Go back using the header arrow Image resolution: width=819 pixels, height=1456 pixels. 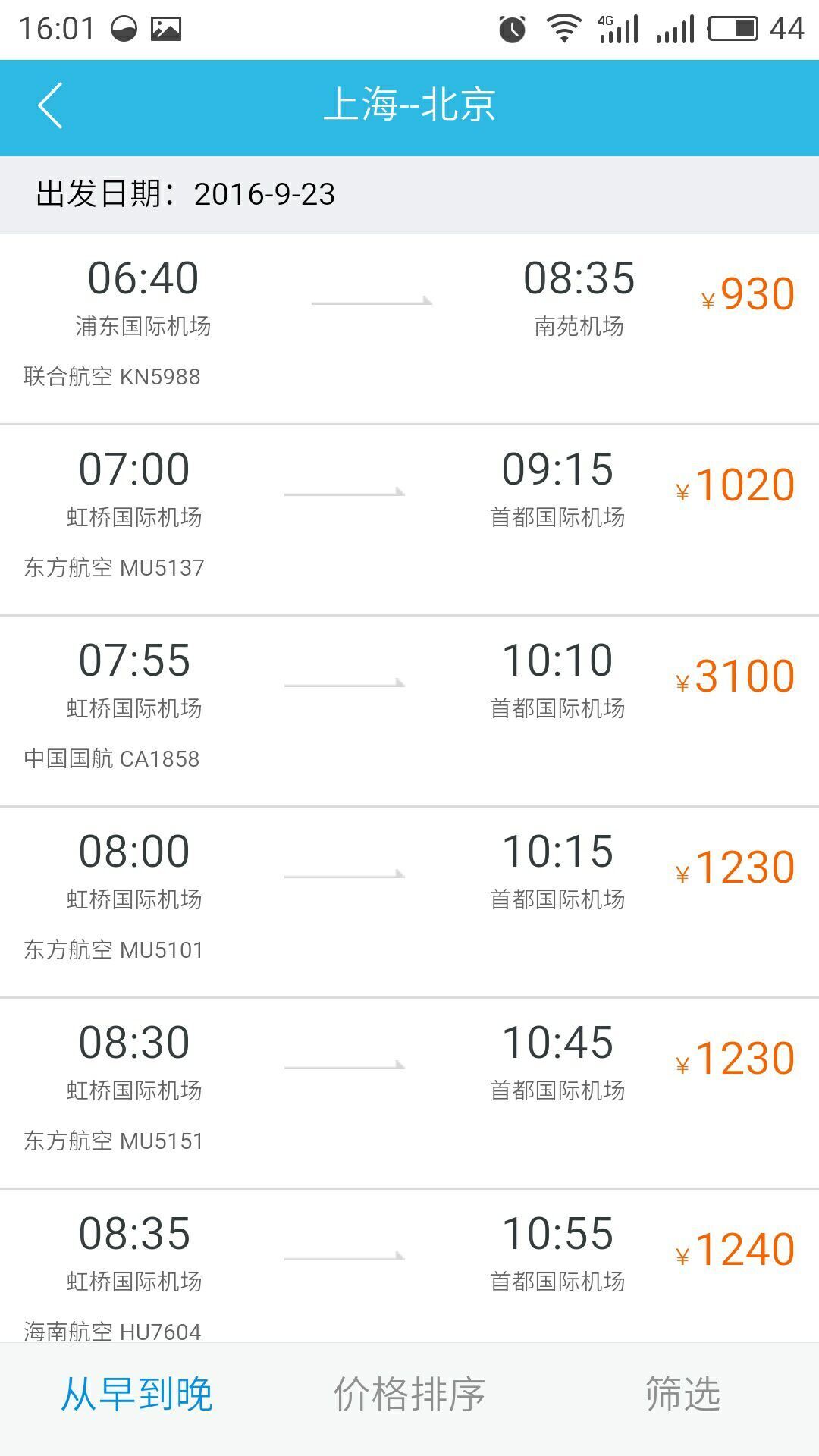(x=50, y=105)
